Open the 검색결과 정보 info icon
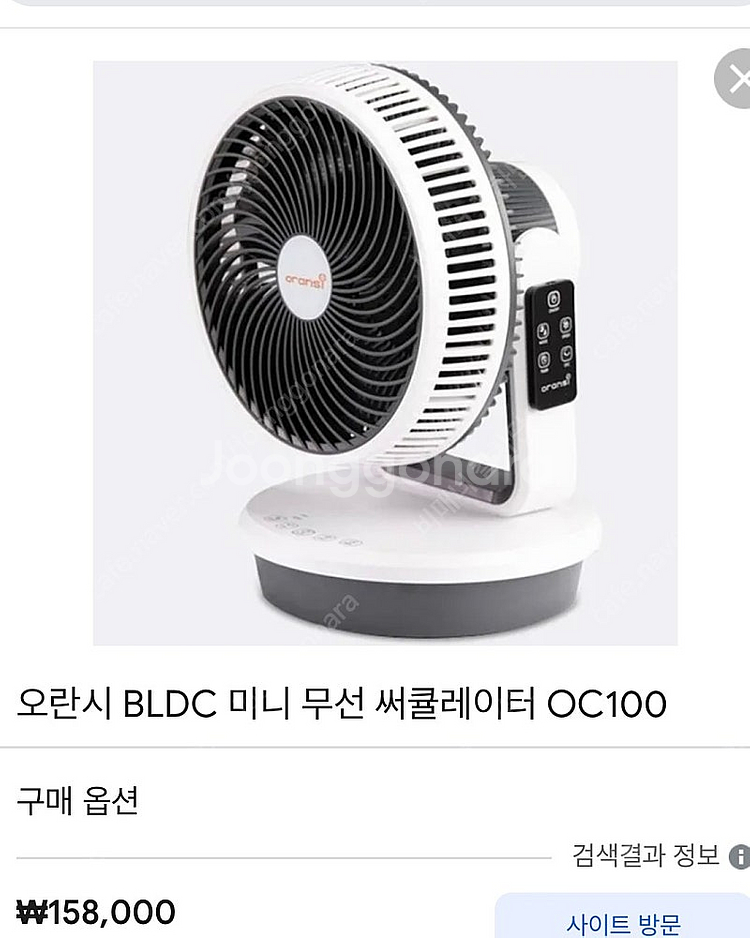Image resolution: width=750 pixels, height=938 pixels. point(739,857)
